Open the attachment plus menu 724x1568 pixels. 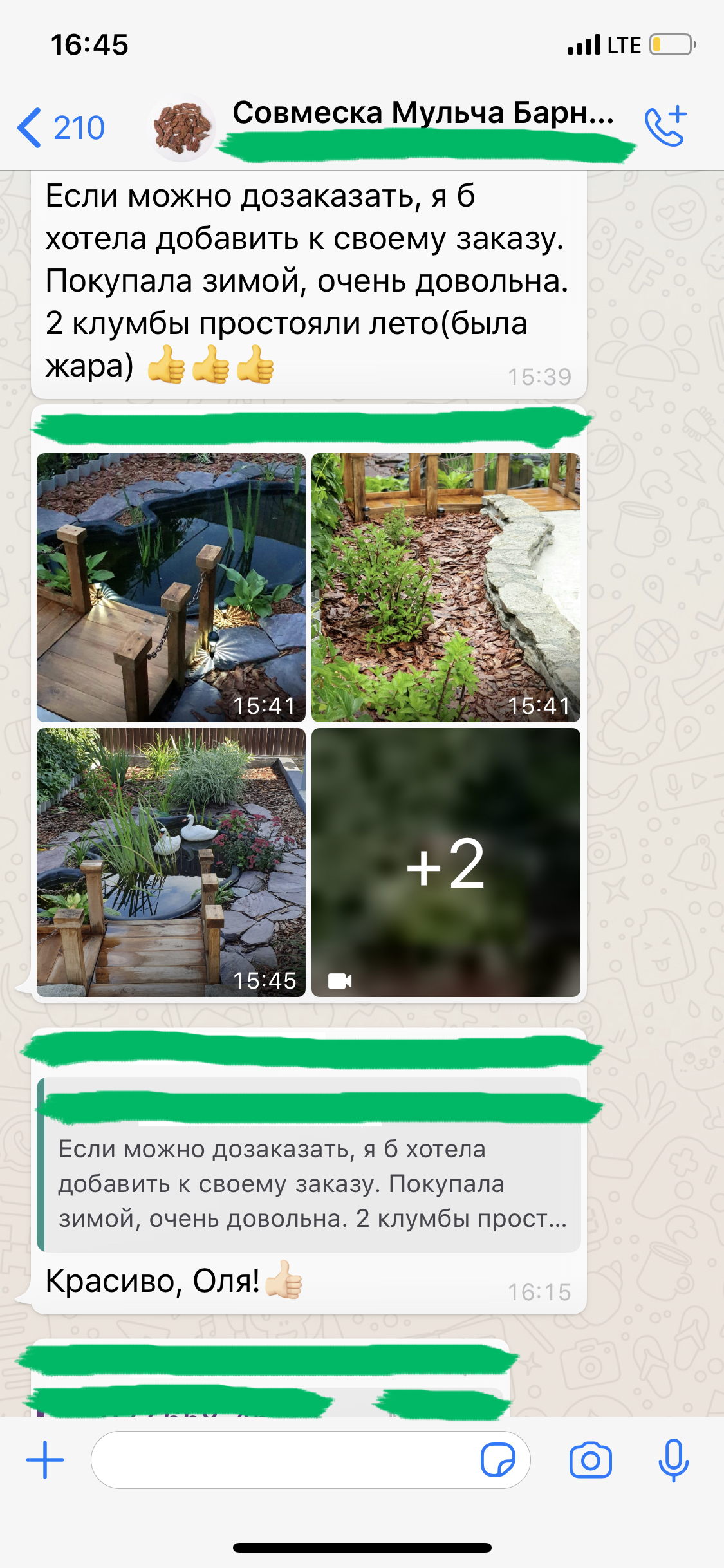pos(45,1460)
